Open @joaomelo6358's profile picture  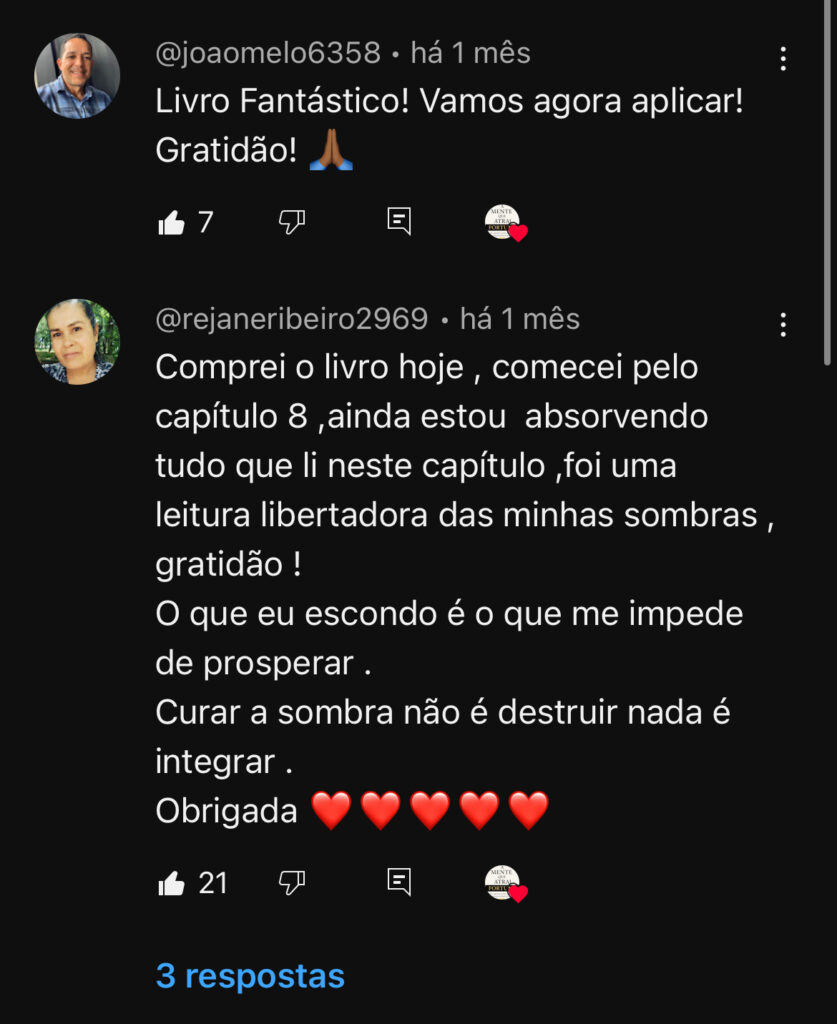pyautogui.click(x=77, y=76)
